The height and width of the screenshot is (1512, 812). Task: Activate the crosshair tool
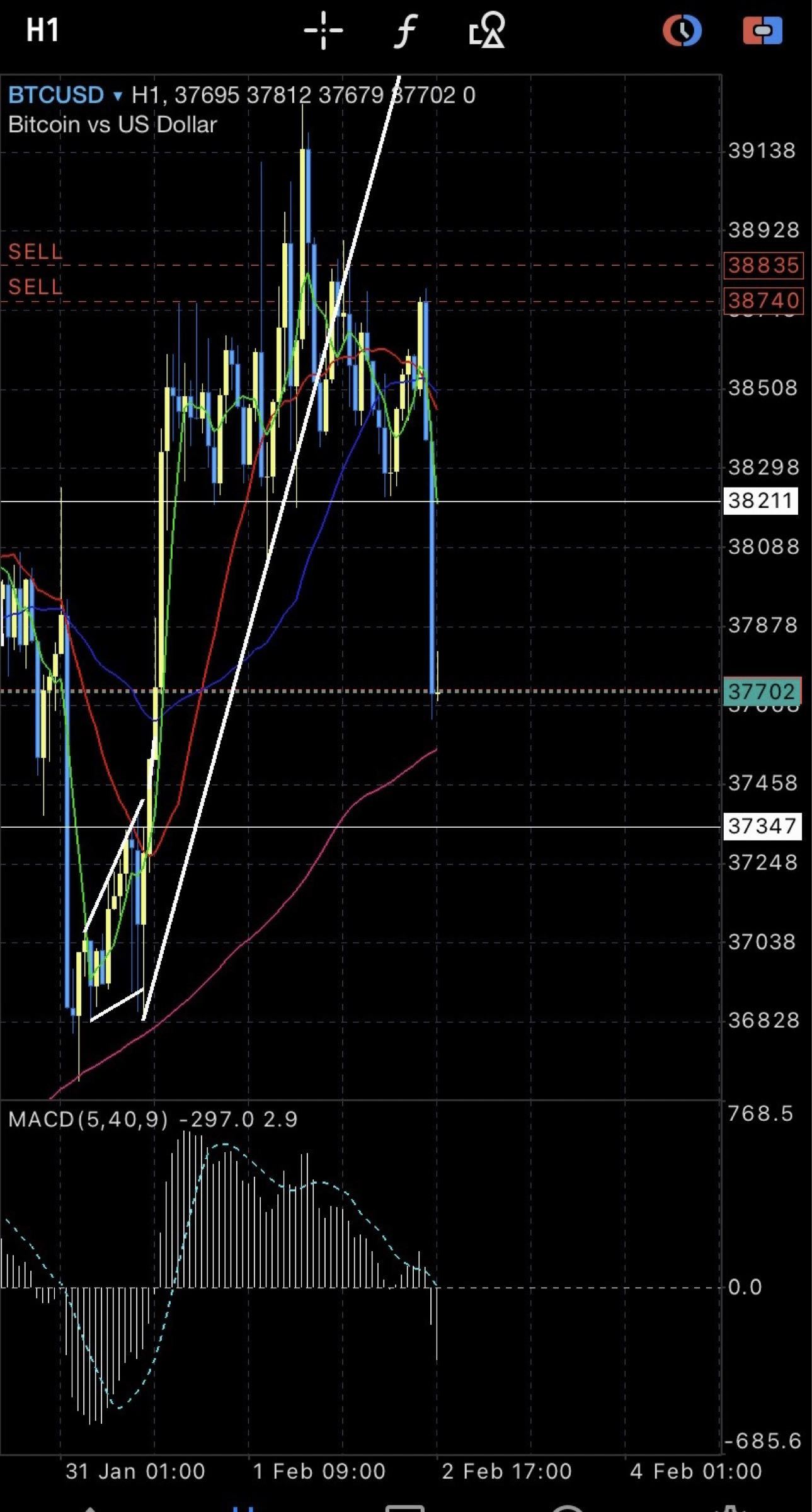[x=323, y=30]
